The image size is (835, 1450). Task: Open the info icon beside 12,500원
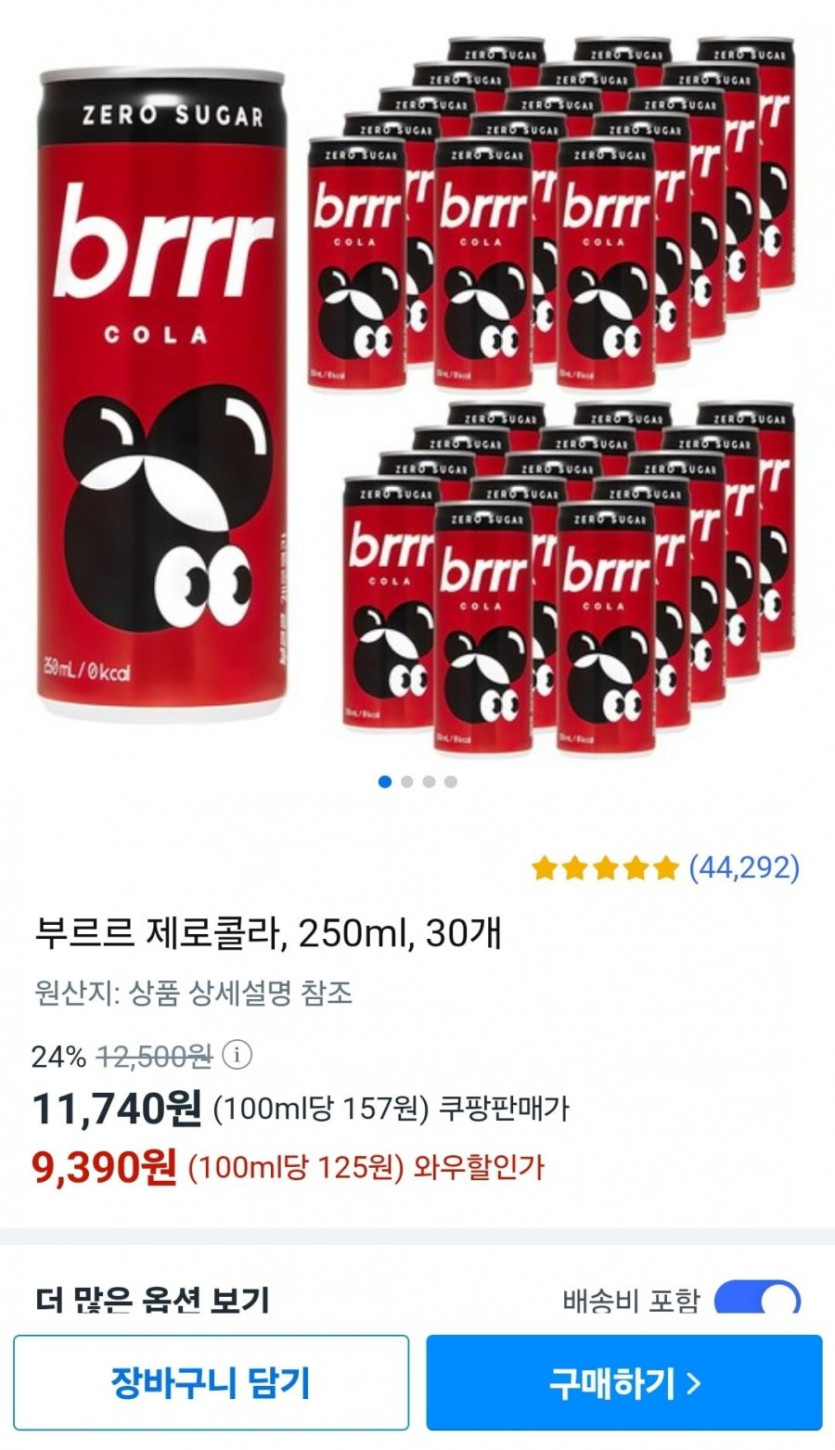click(237, 1054)
